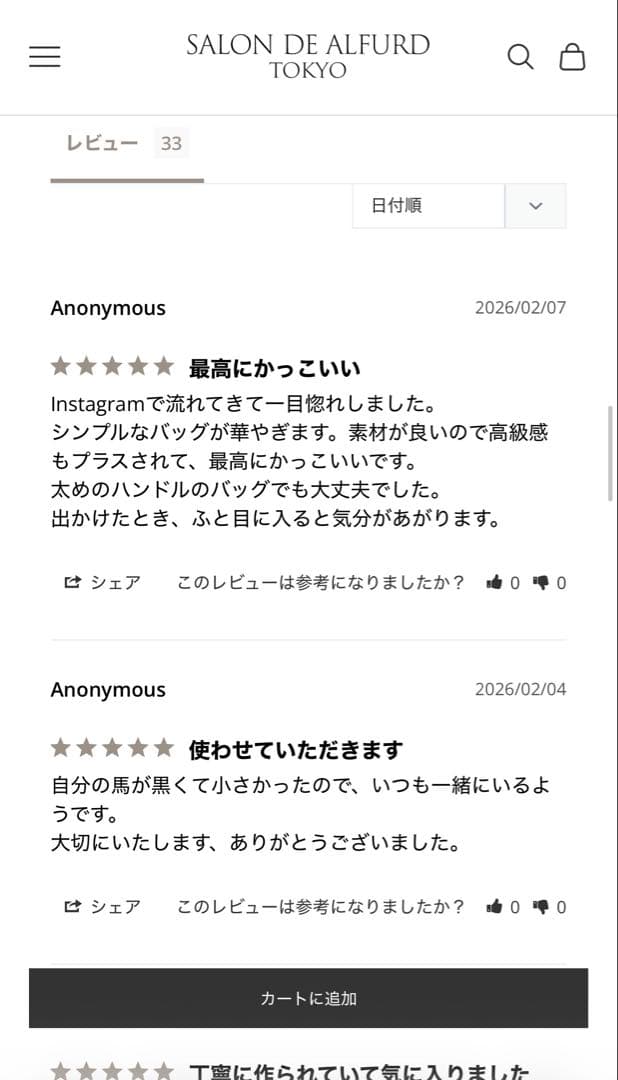Tap the カートに追加 add to cart button

(x=308, y=998)
